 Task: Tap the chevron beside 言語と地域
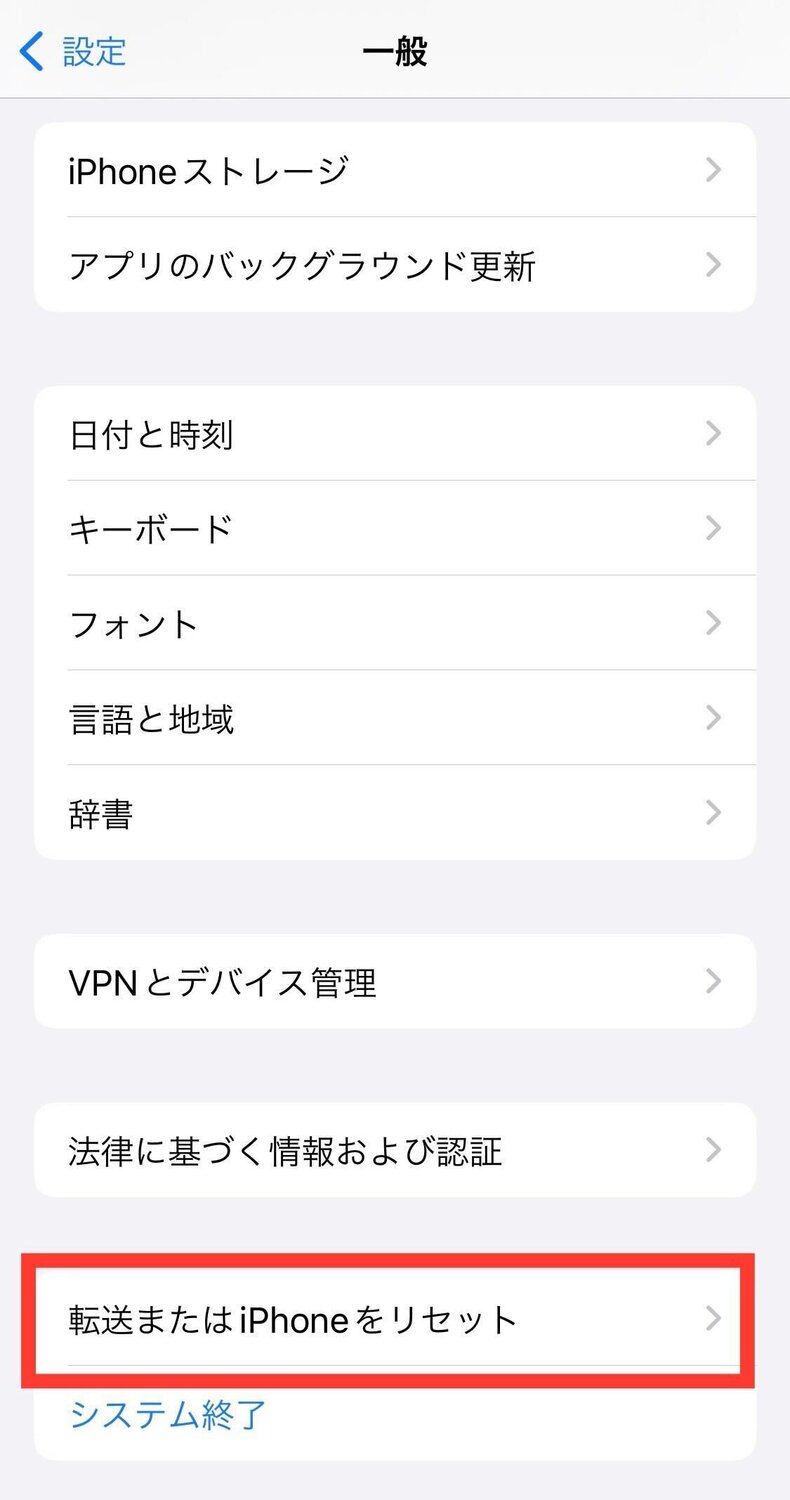(713, 718)
